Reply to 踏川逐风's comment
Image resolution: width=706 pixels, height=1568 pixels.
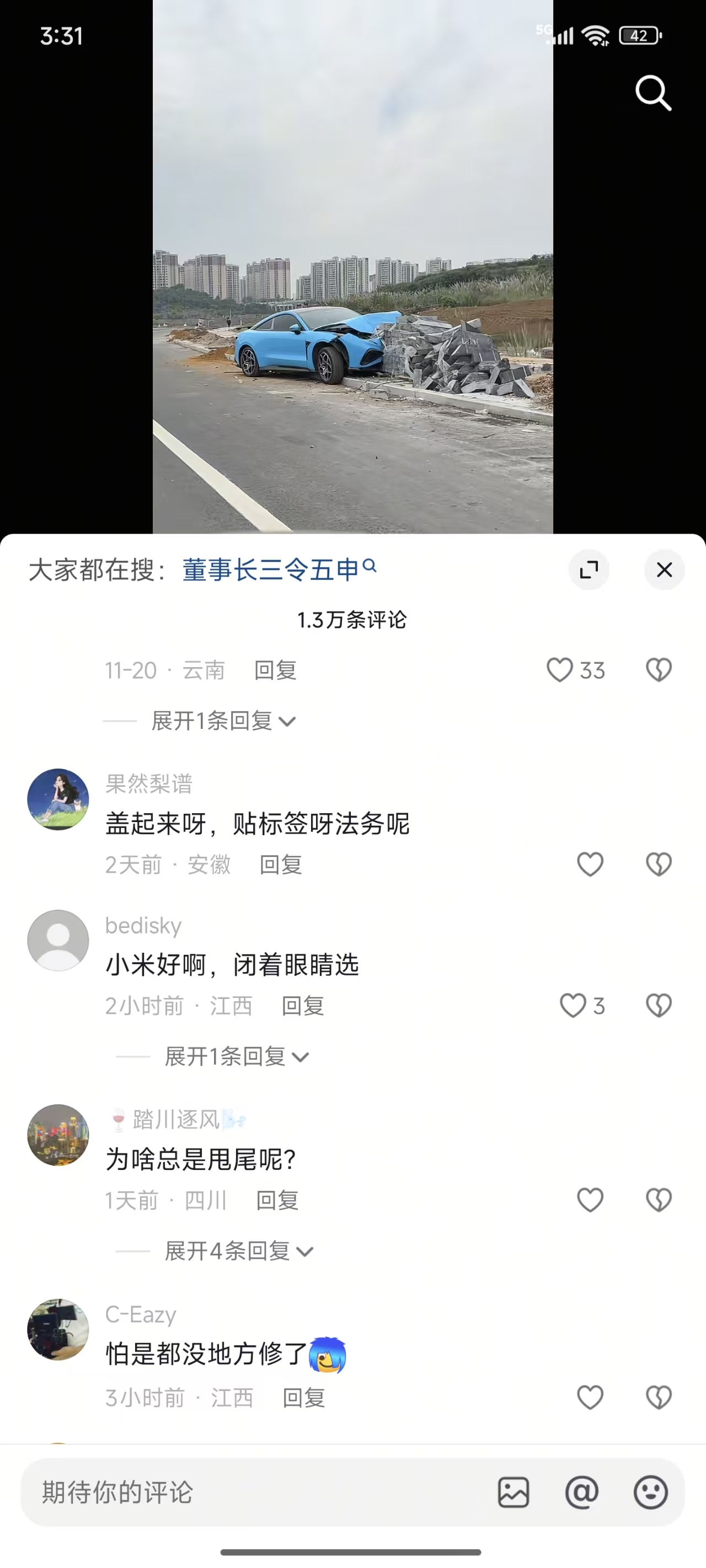(x=277, y=1200)
